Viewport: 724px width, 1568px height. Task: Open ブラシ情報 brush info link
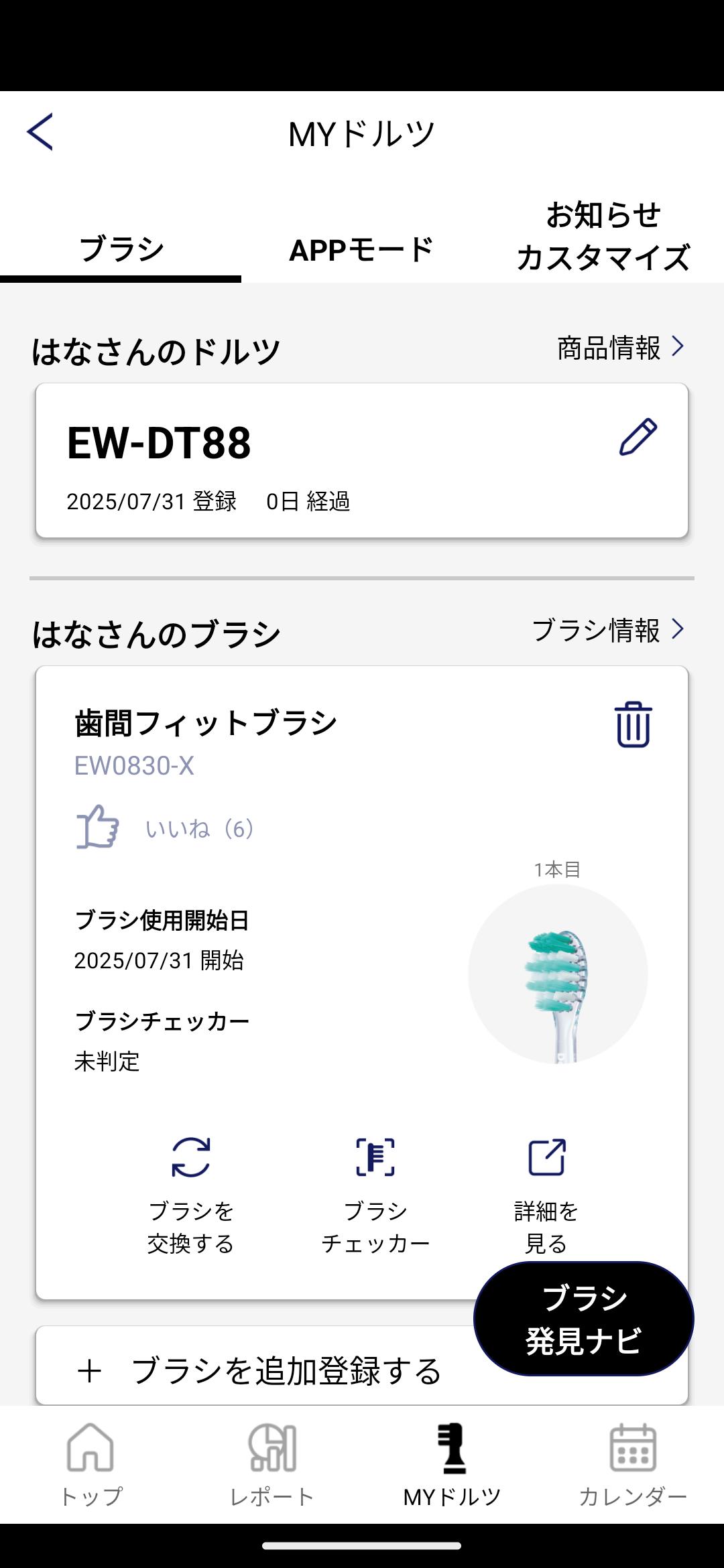tap(607, 631)
